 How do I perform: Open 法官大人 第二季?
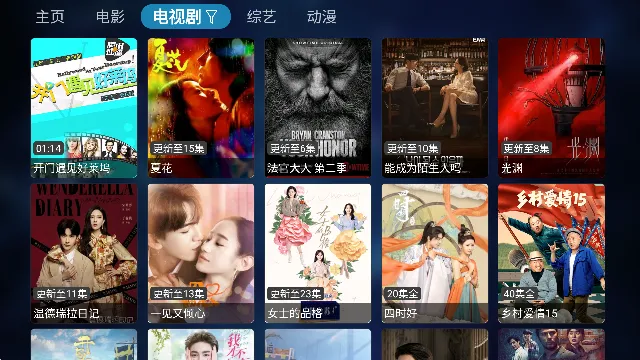click(x=318, y=108)
